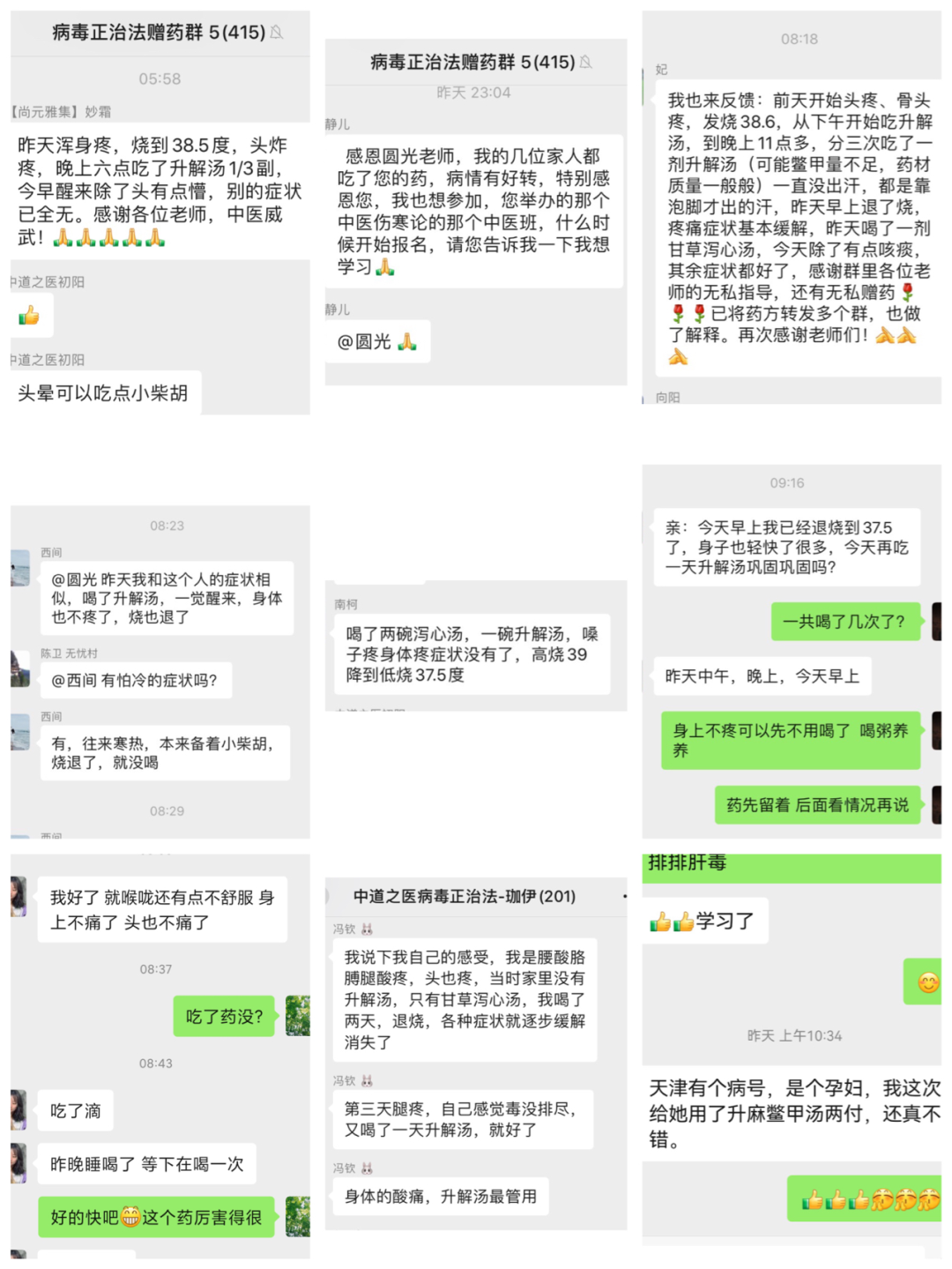Screen dimensions: 952x1269
Task: Toggle the mute bell in the middle group header
Action: (586, 63)
